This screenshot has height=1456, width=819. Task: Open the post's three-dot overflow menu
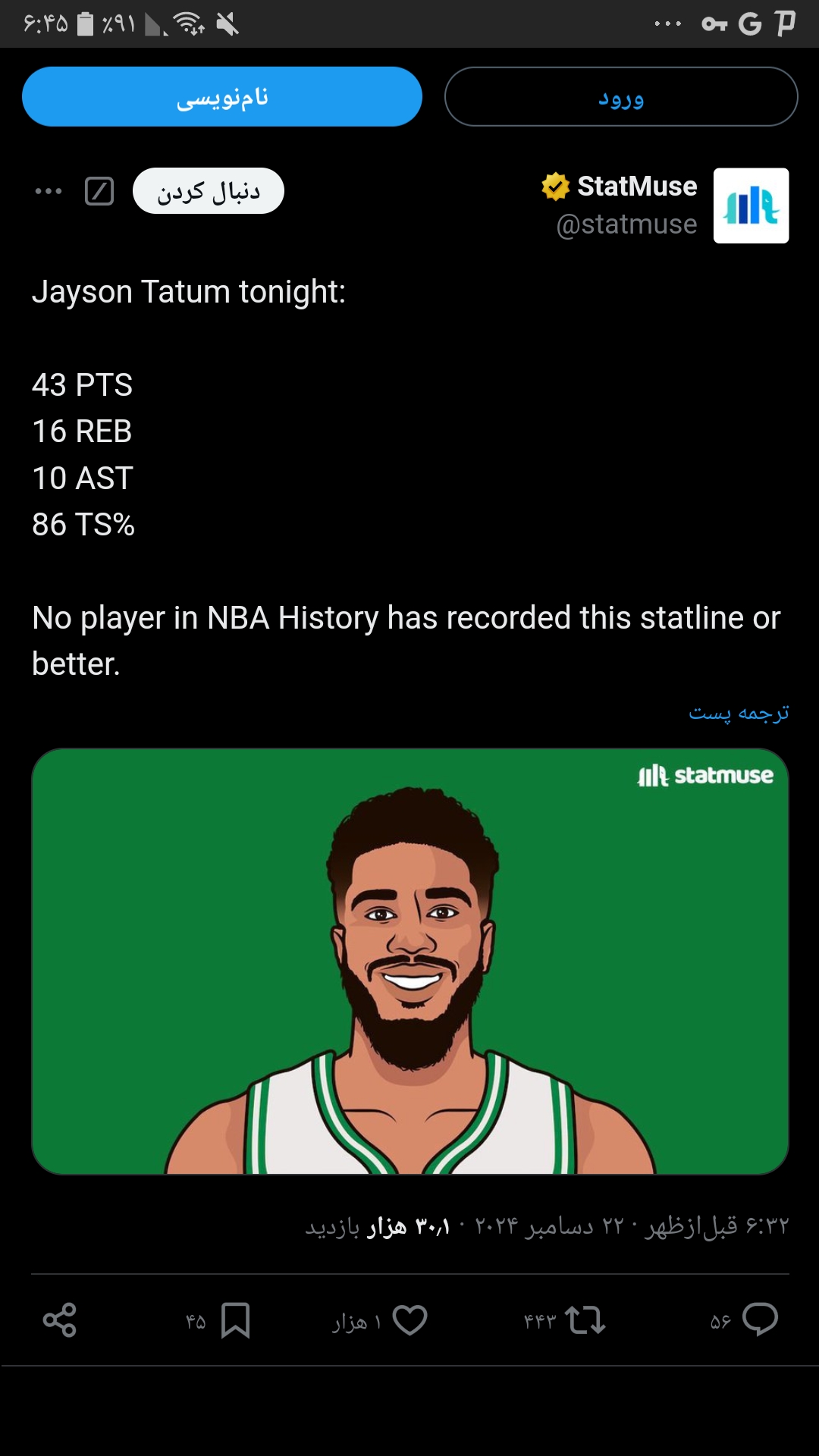tap(49, 191)
